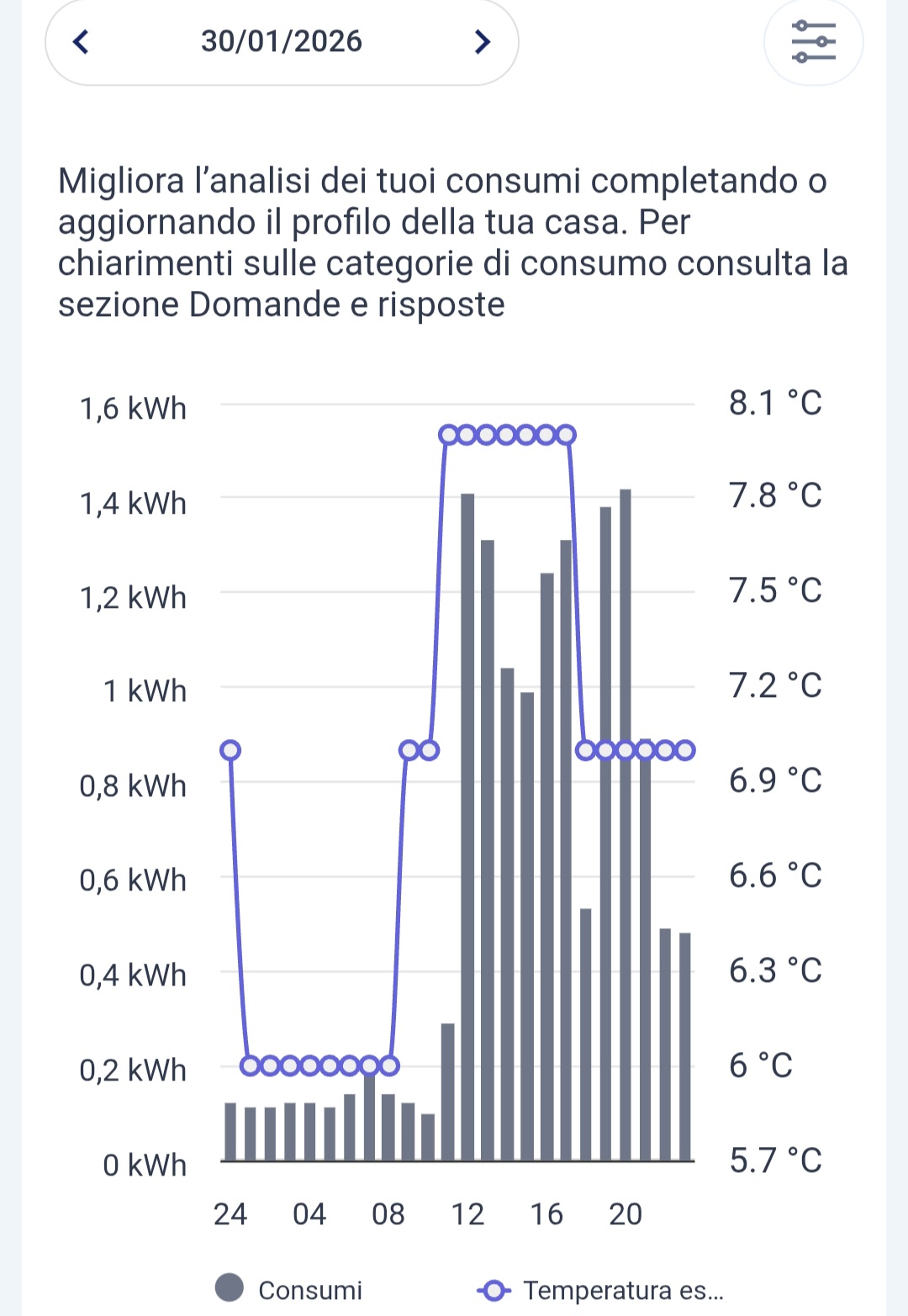This screenshot has height=1316, width=908.
Task: Select the Temperatura es… legend label
Action: (622, 1287)
